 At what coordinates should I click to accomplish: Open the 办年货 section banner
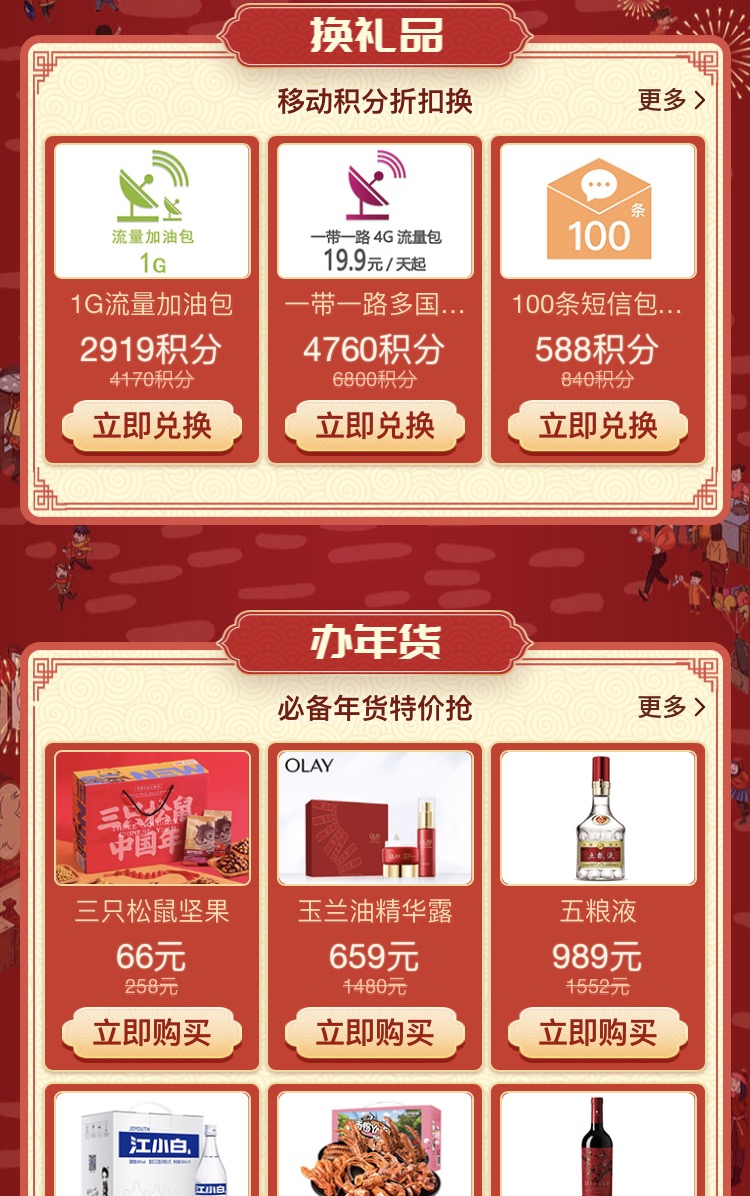pos(374,638)
